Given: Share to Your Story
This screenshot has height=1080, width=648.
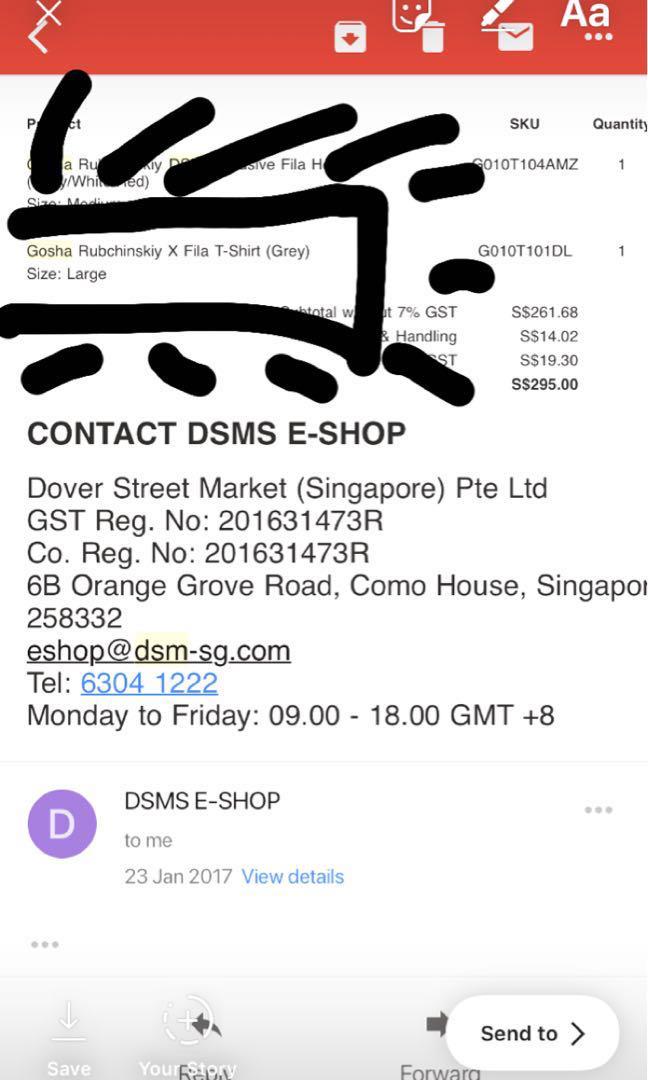Looking at the screenshot, I should coord(187,1035).
